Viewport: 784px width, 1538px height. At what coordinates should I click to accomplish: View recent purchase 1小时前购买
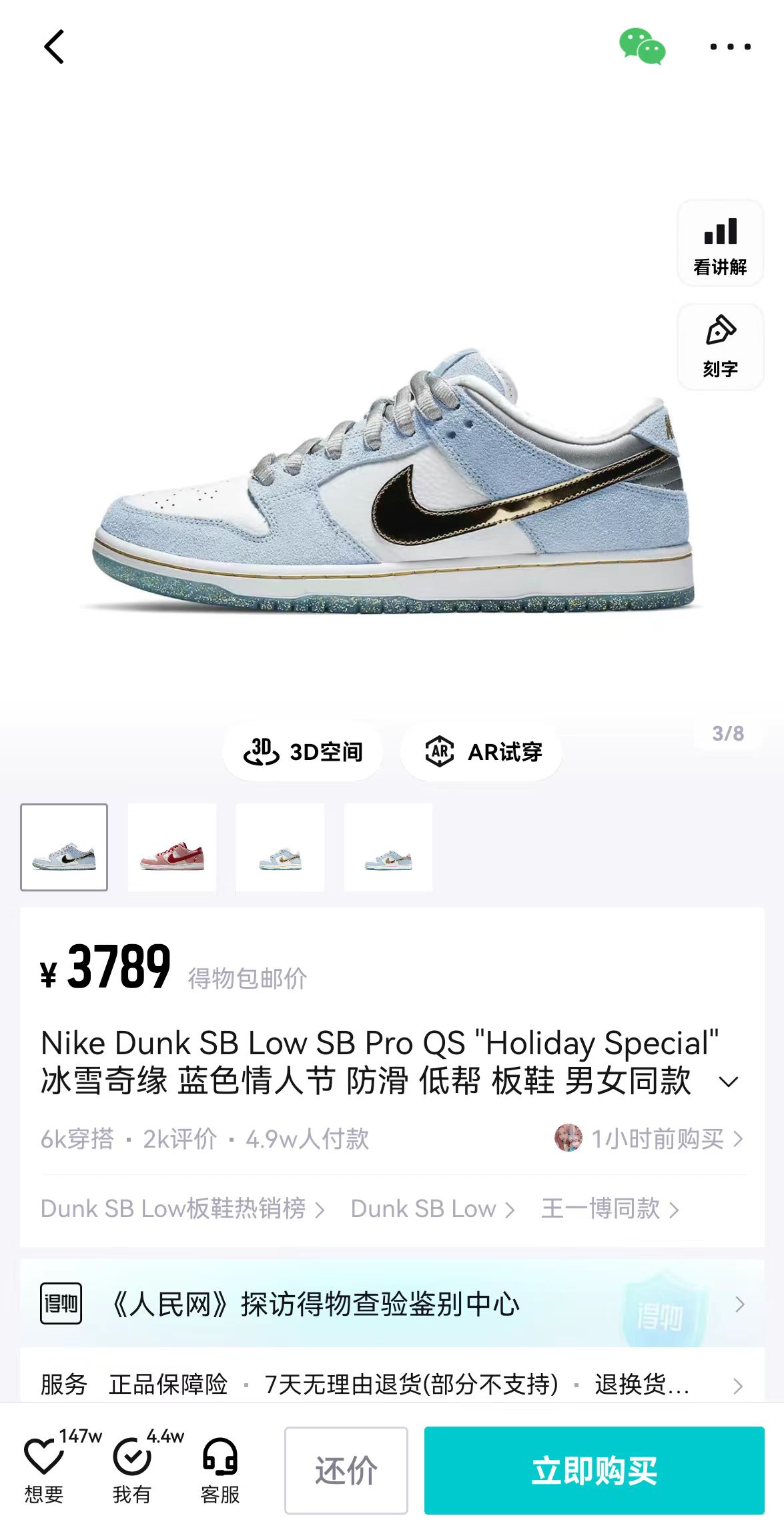pos(649,1138)
